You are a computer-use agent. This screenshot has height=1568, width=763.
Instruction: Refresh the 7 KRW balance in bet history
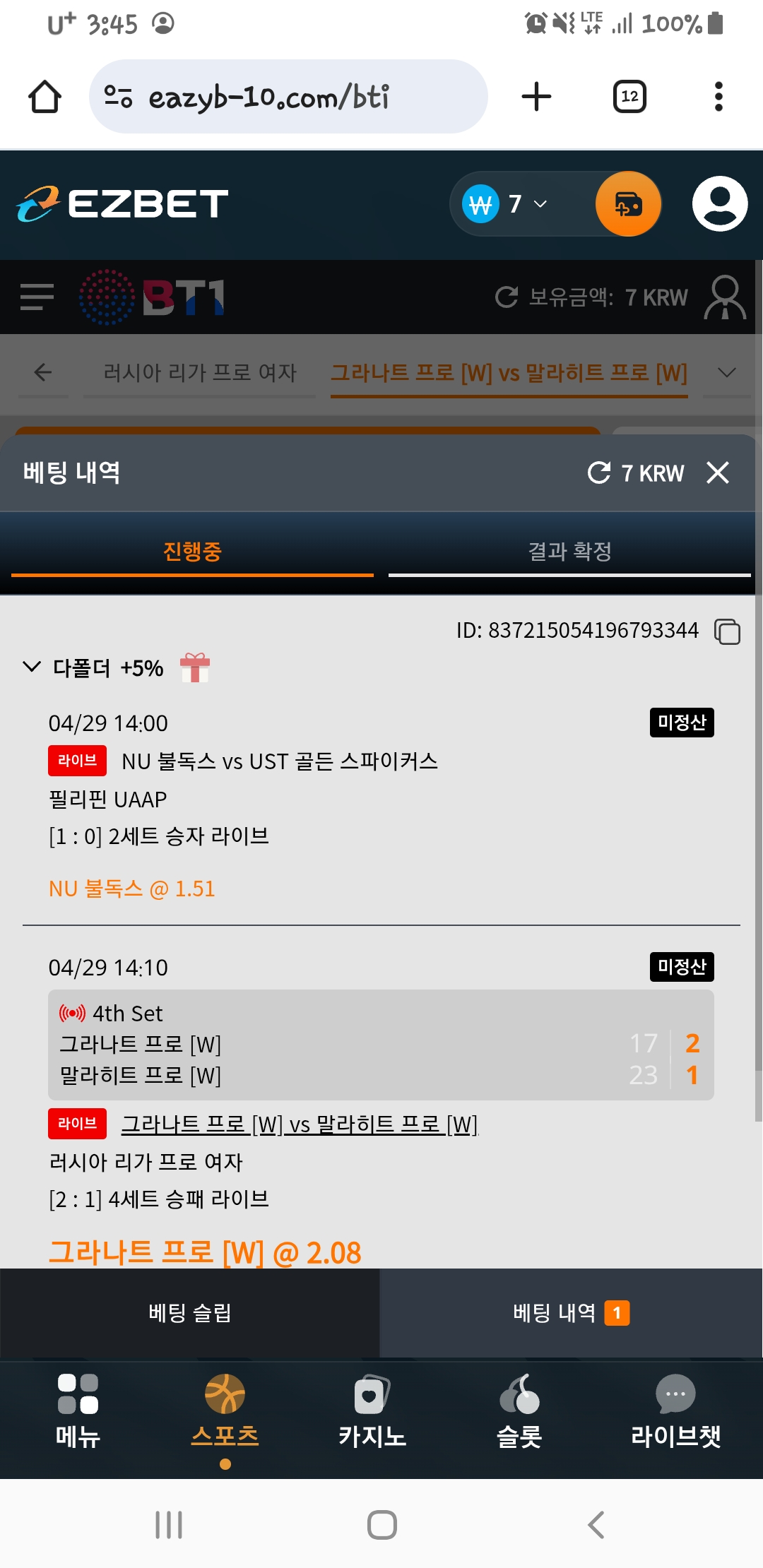point(599,473)
